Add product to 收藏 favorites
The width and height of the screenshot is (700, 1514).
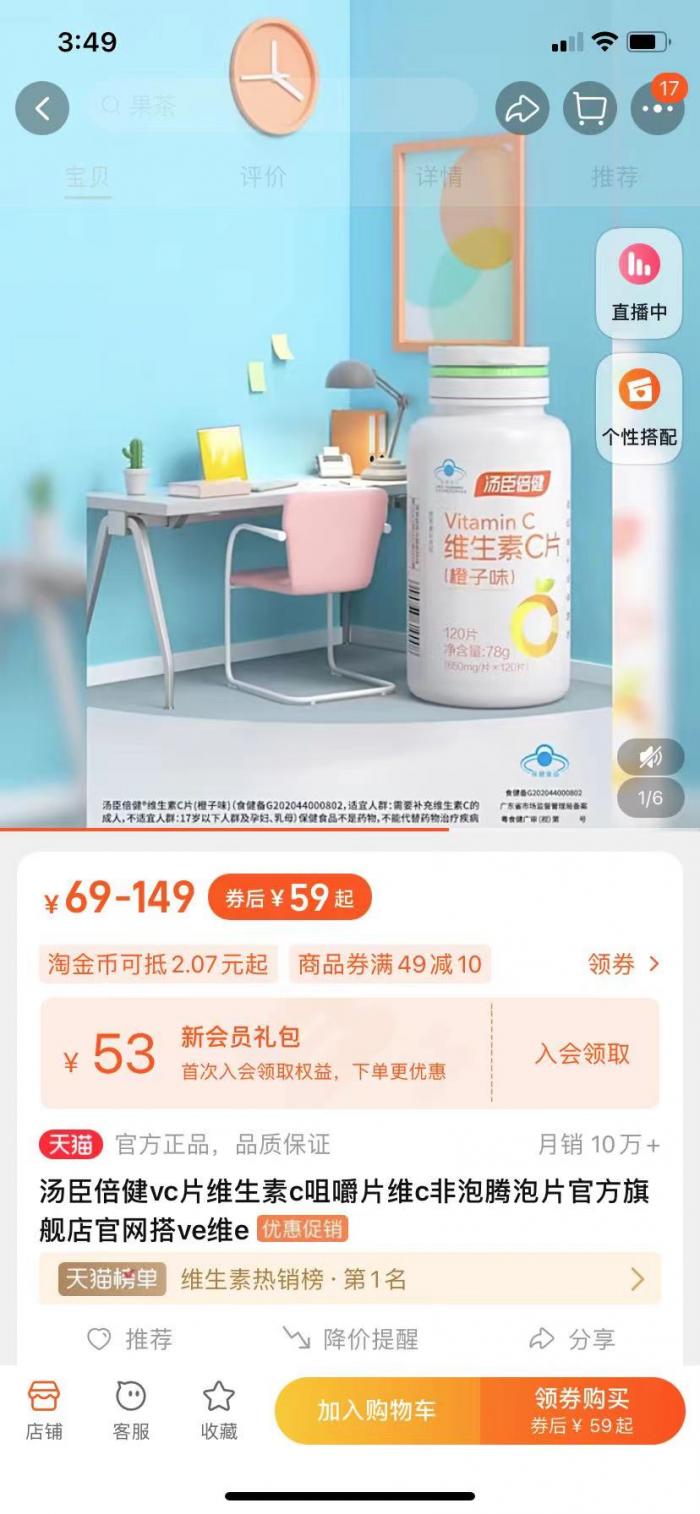pyautogui.click(x=219, y=1410)
